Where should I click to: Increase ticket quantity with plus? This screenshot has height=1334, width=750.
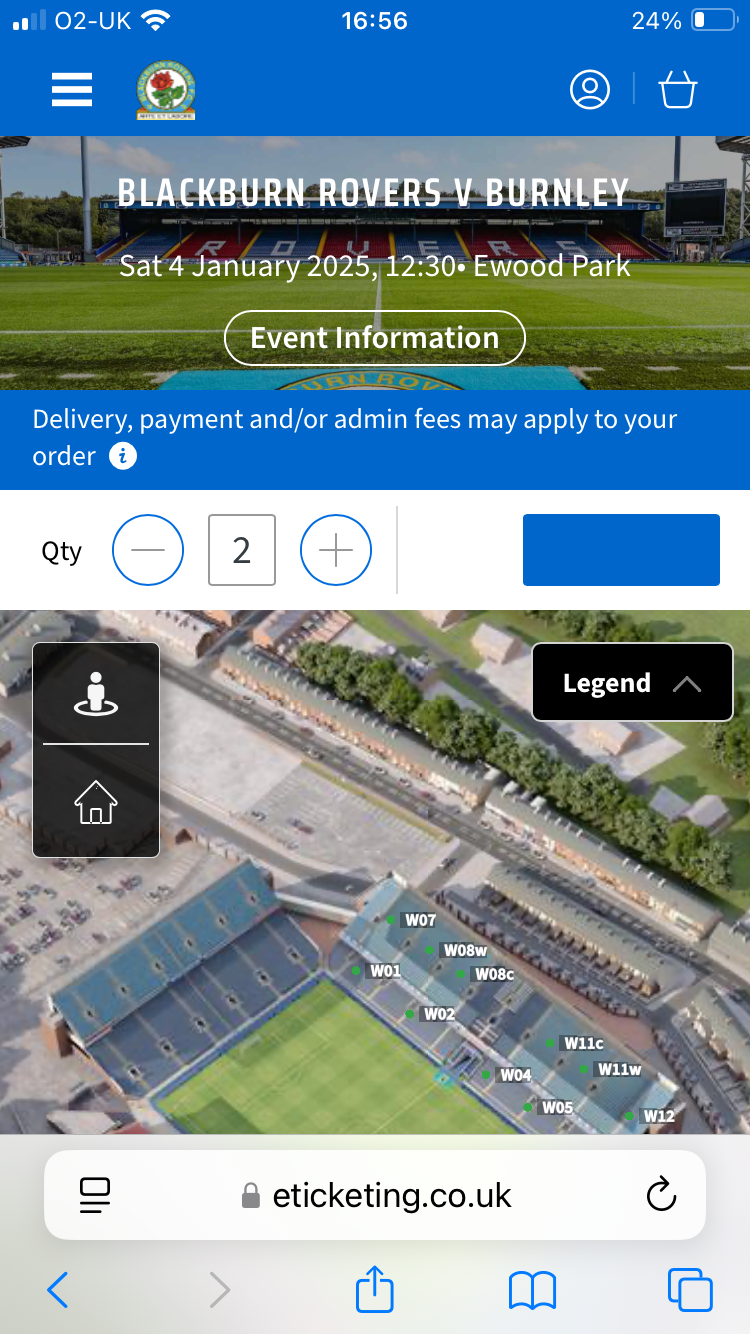tap(336, 550)
